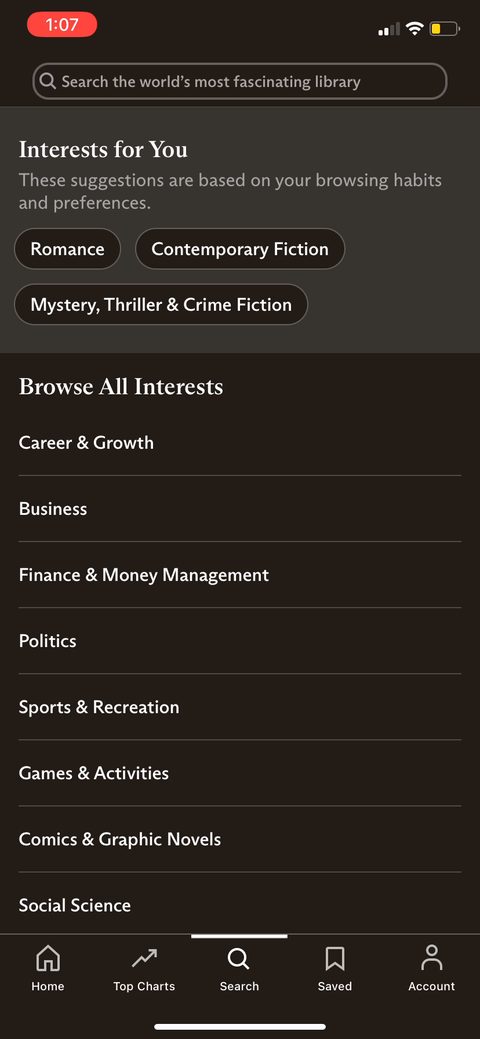Open the Top Charts tab
Screen dimensions: 480x1039
tap(144, 968)
